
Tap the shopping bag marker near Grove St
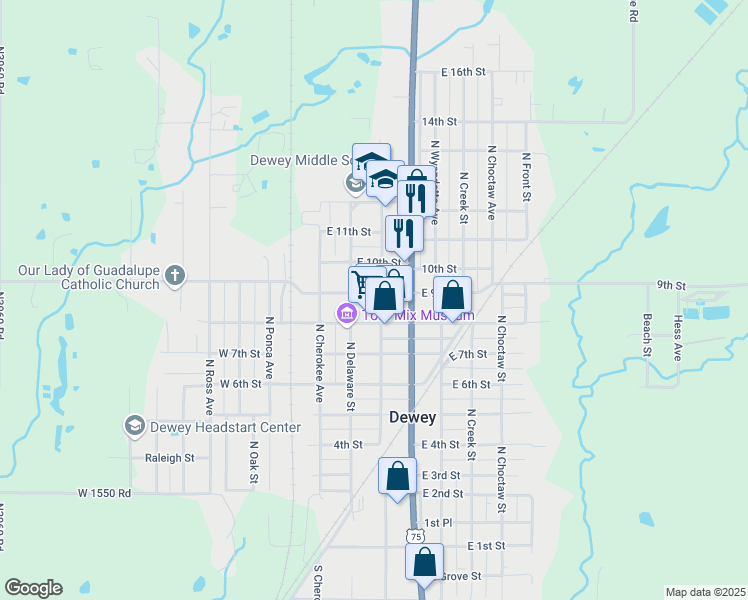(x=424, y=562)
